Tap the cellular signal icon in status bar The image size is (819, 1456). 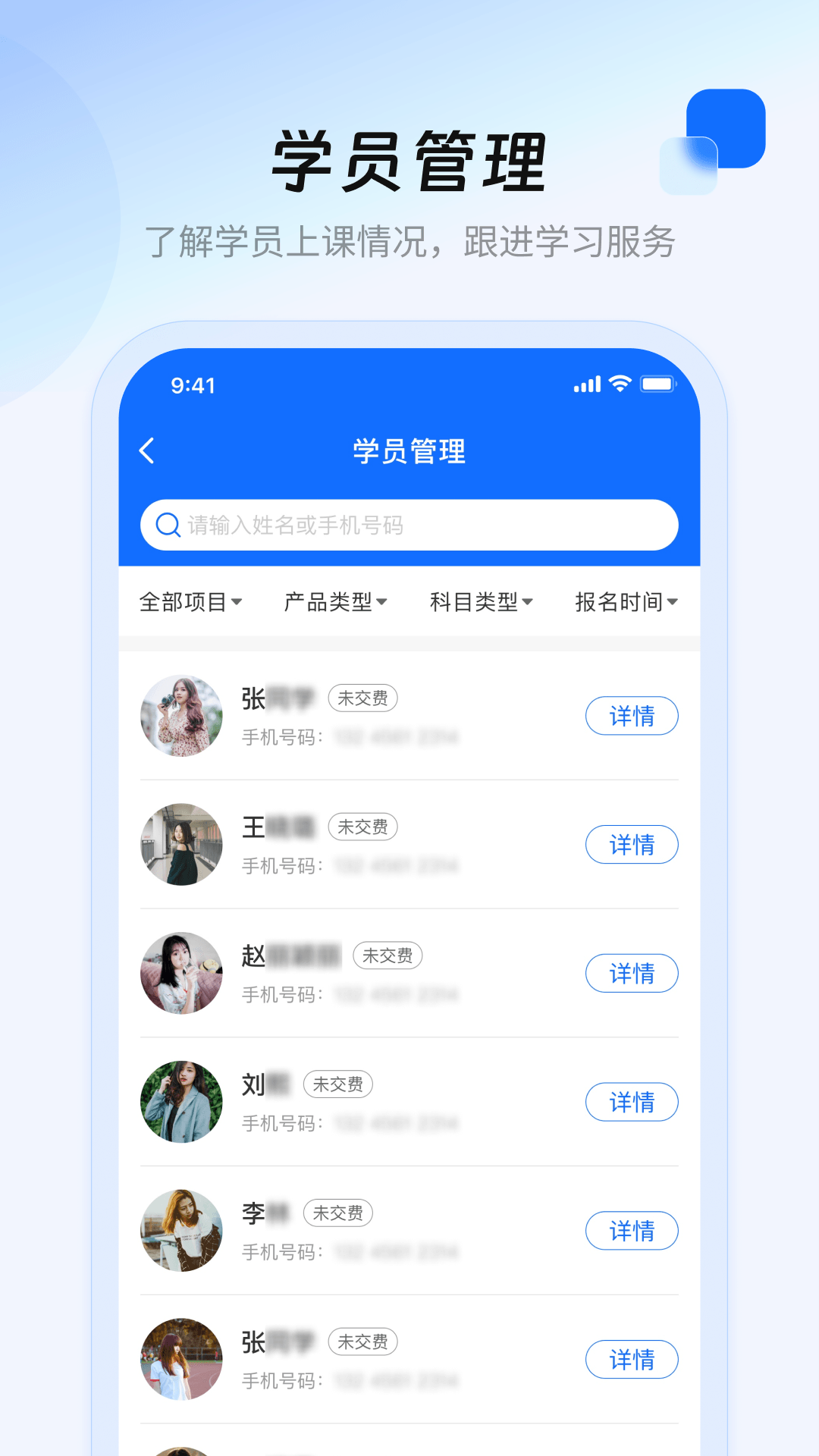pyautogui.click(x=586, y=385)
